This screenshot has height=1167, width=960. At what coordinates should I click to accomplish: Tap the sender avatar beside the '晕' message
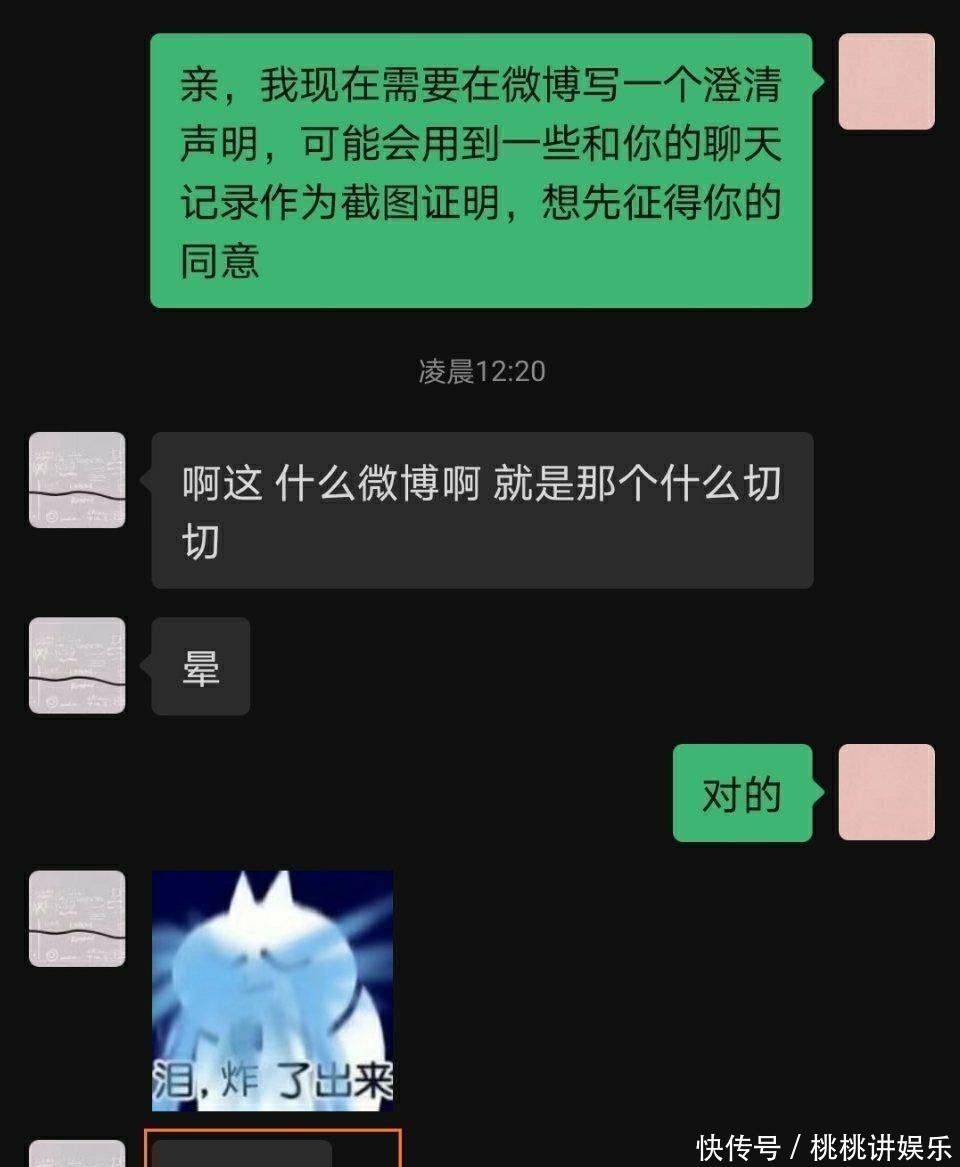click(x=77, y=665)
